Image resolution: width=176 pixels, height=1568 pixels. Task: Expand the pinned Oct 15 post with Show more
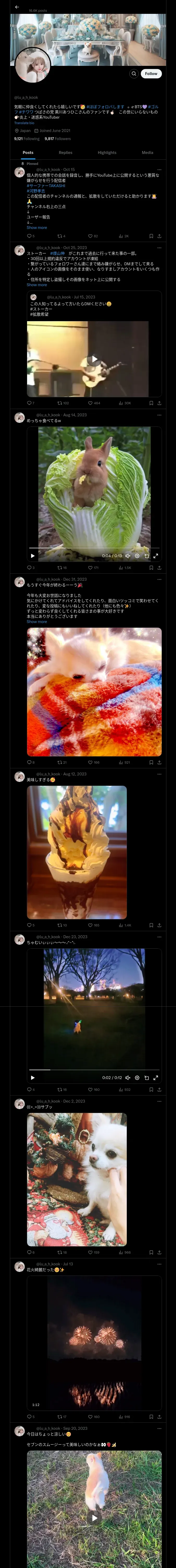click(x=37, y=228)
